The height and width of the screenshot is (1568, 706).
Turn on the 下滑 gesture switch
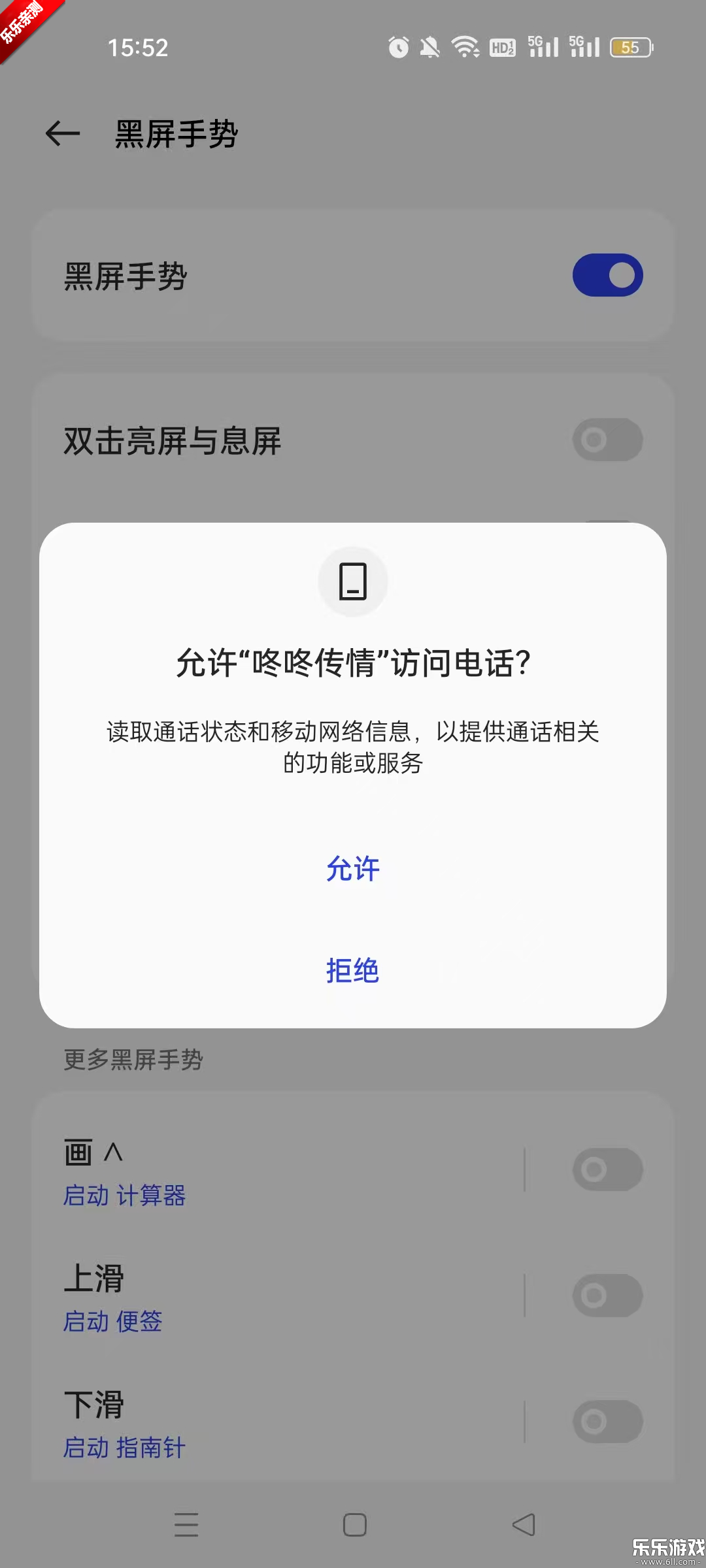pos(607,1421)
